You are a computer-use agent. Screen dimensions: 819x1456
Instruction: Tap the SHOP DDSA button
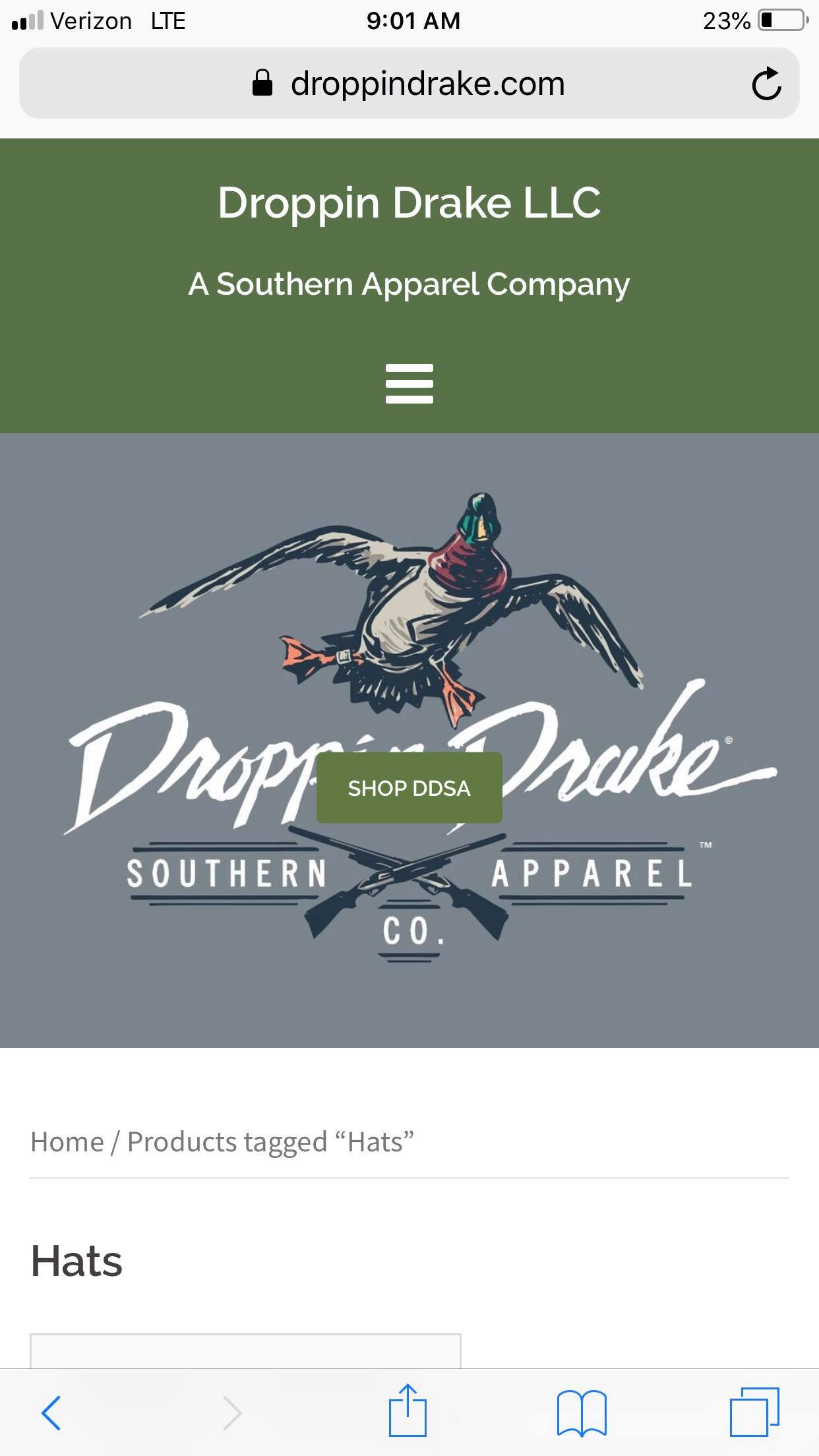coord(409,787)
